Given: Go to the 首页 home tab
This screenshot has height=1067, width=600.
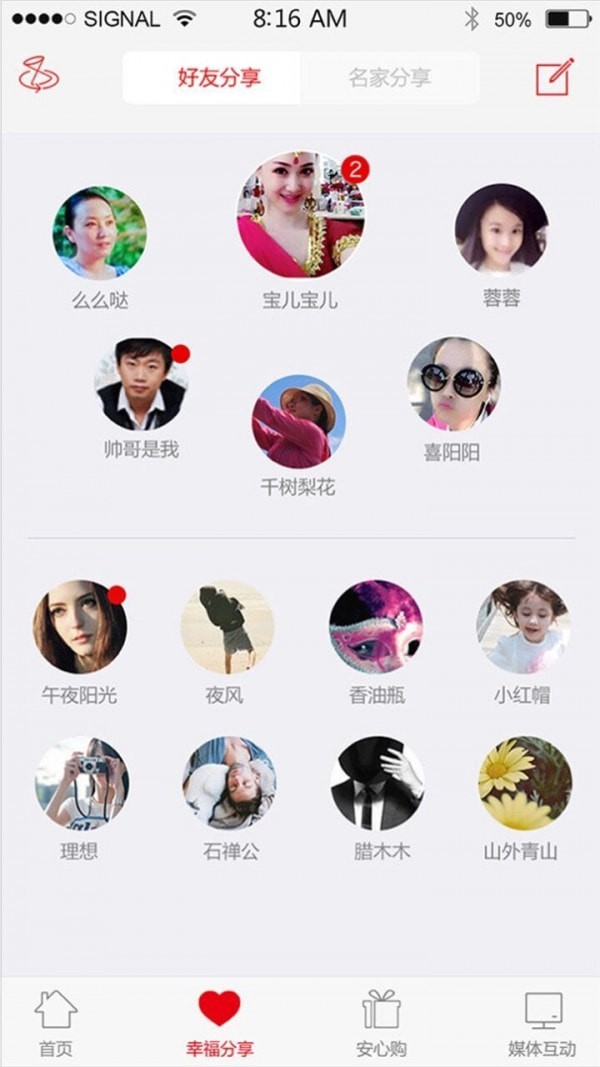Looking at the screenshot, I should tap(56, 1023).
